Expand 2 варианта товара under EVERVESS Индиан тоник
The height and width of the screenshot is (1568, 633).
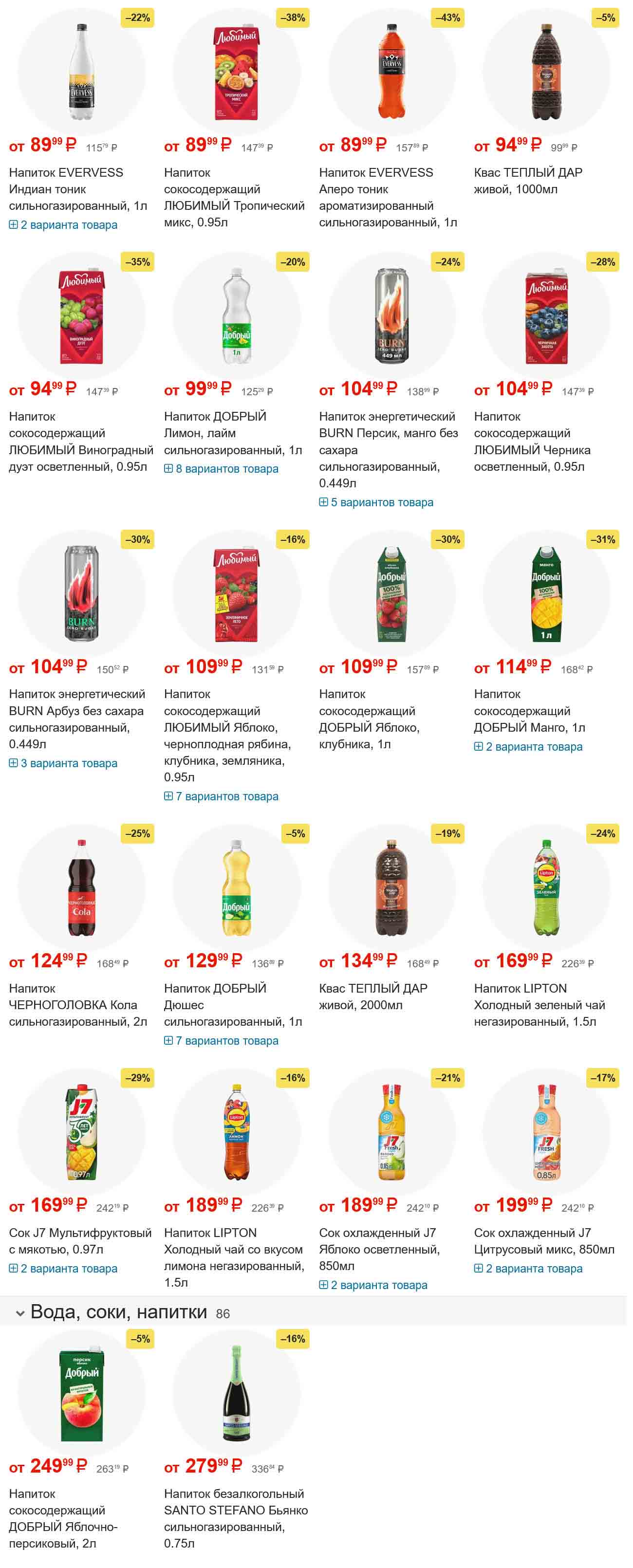click(63, 224)
